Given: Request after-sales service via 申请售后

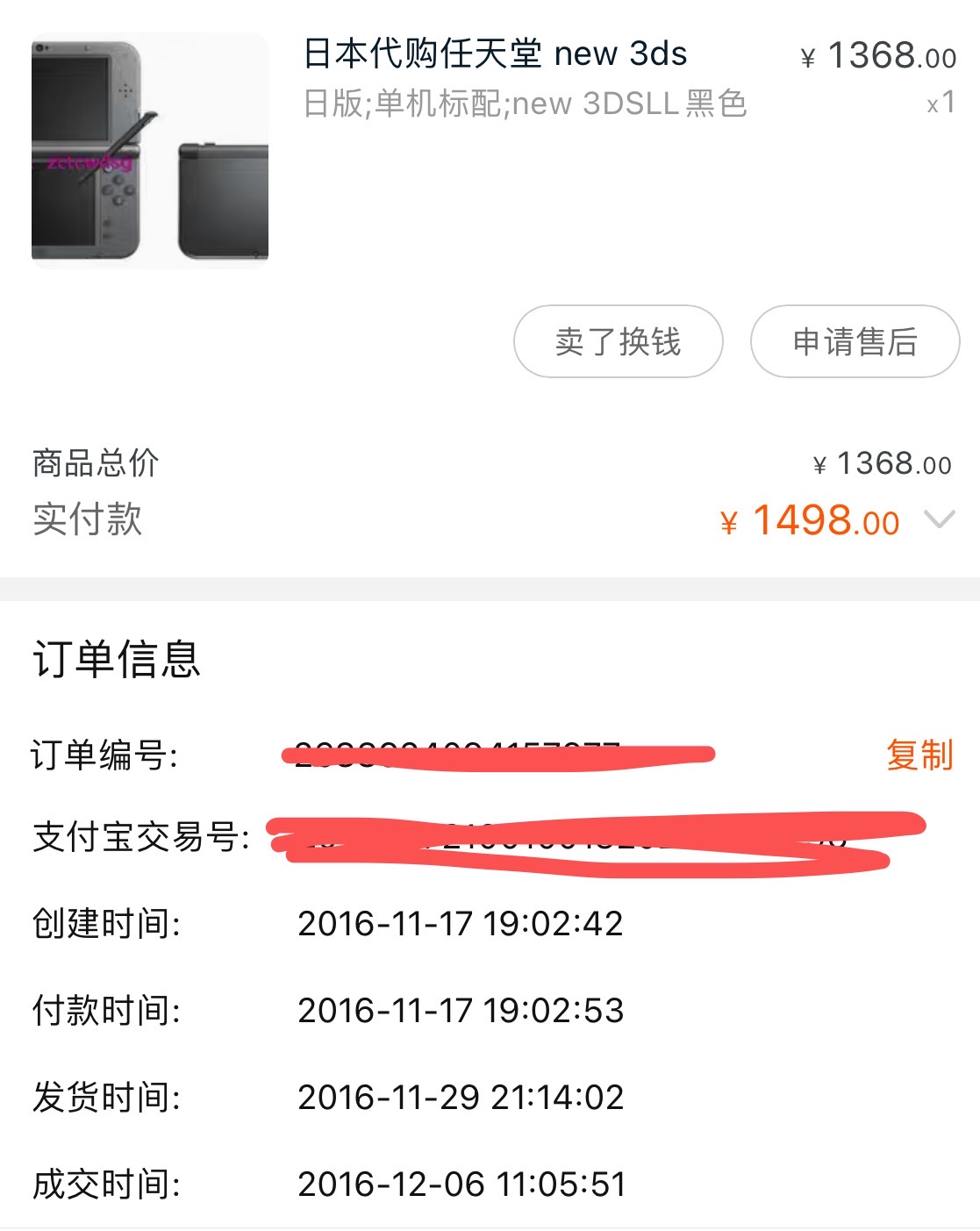Looking at the screenshot, I should [x=855, y=341].
